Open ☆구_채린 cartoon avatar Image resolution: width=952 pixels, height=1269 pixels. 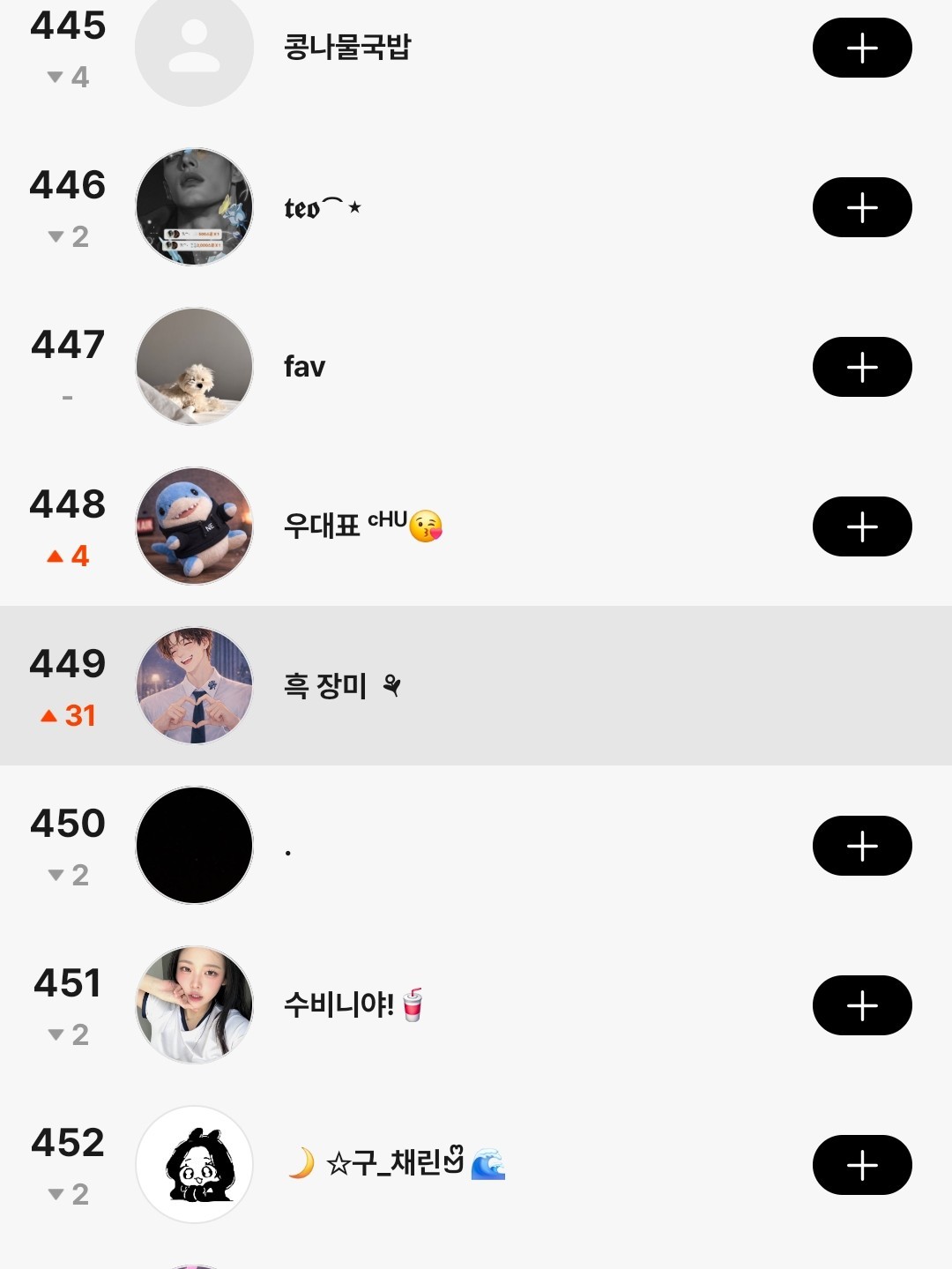tap(194, 1165)
